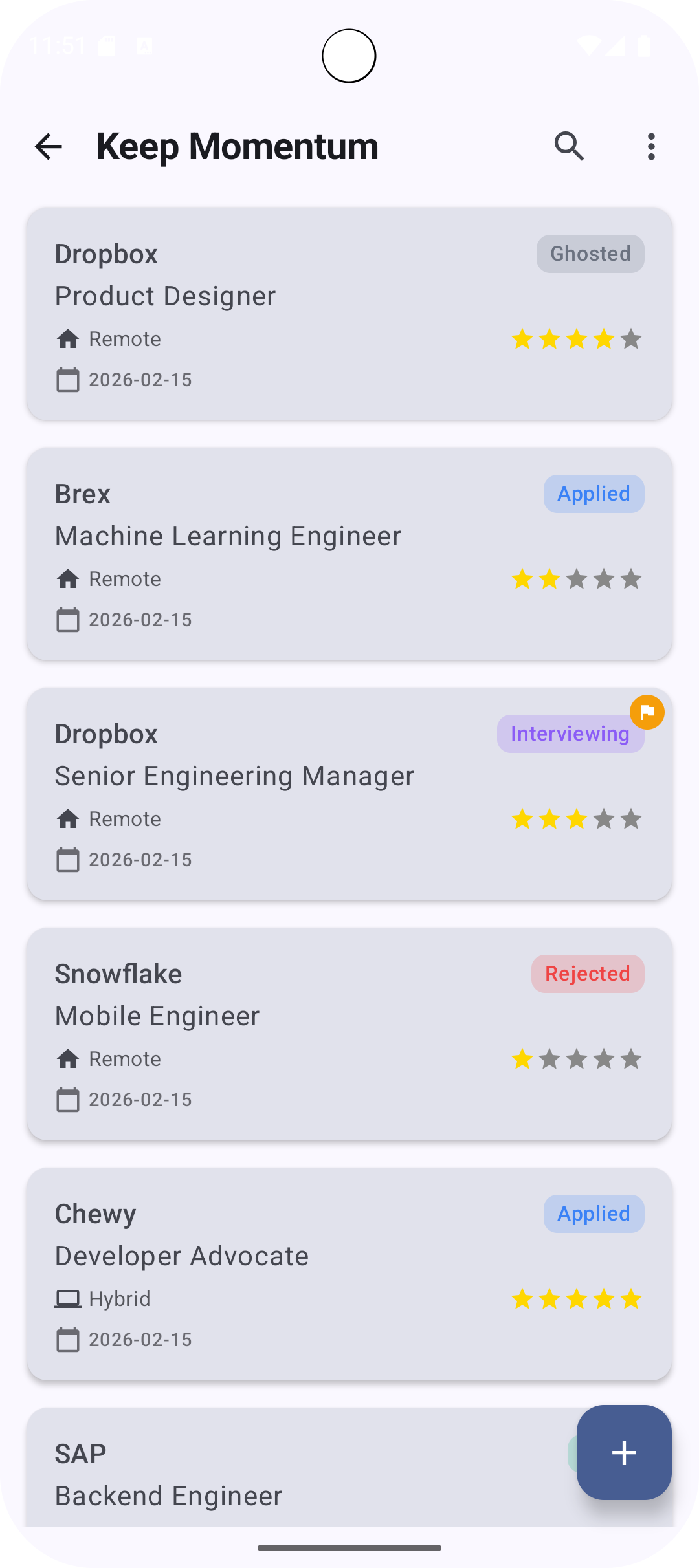Image resolution: width=699 pixels, height=1568 pixels.
Task: Click the home icon on the Snowflake card
Action: click(68, 1059)
